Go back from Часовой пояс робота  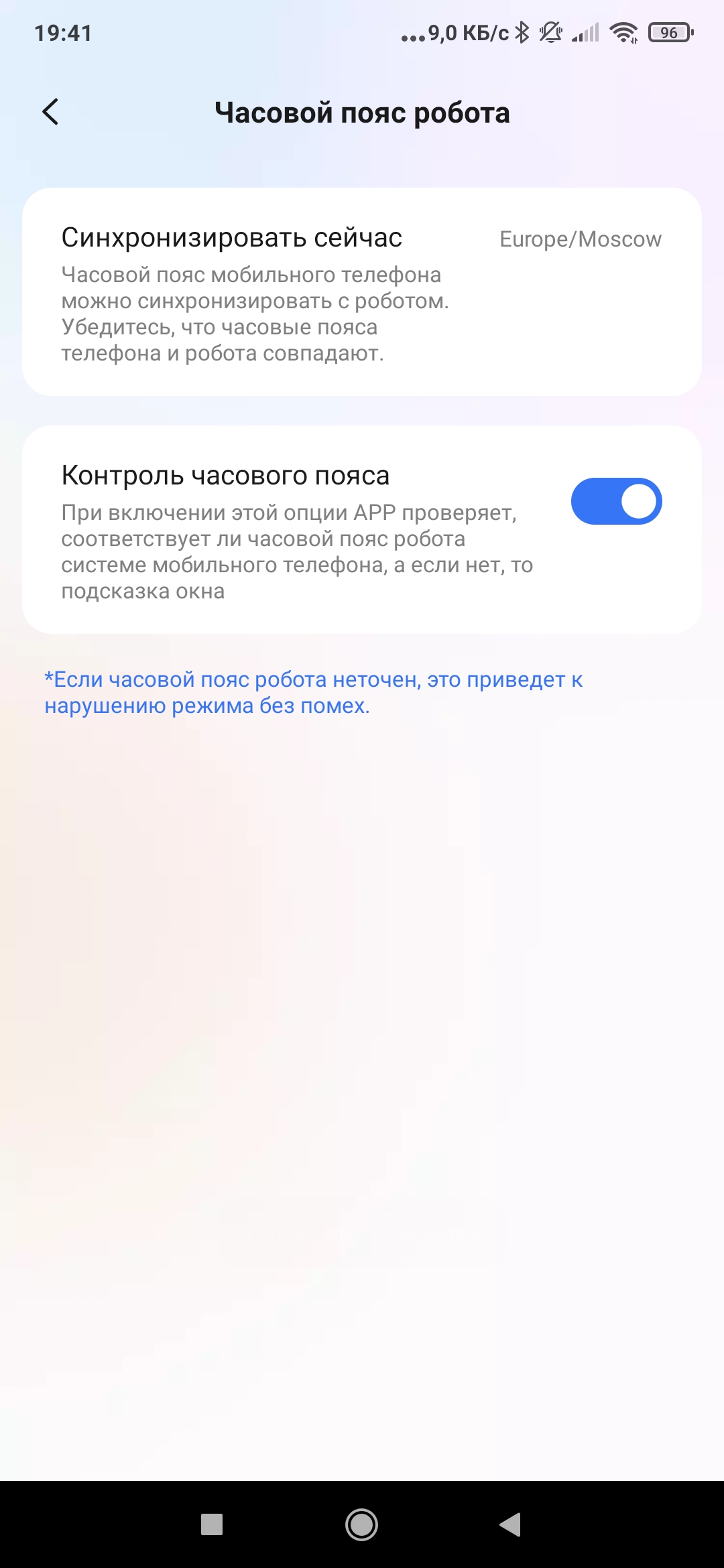coord(51,112)
